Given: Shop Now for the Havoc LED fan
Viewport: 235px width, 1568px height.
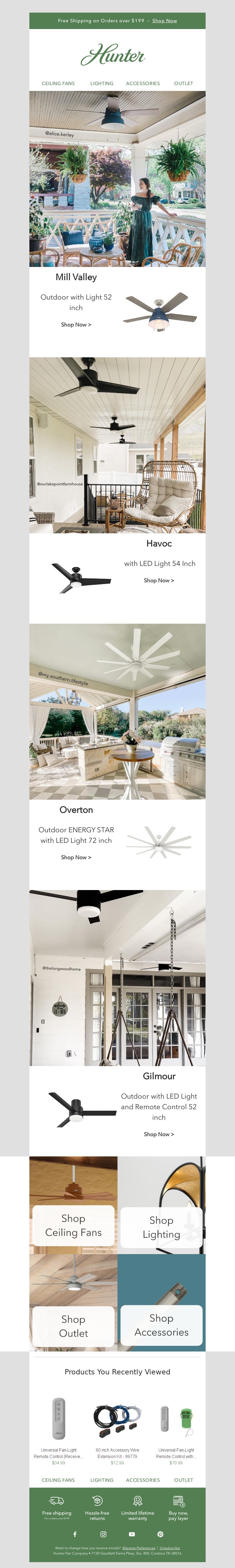Looking at the screenshot, I should click(158, 580).
